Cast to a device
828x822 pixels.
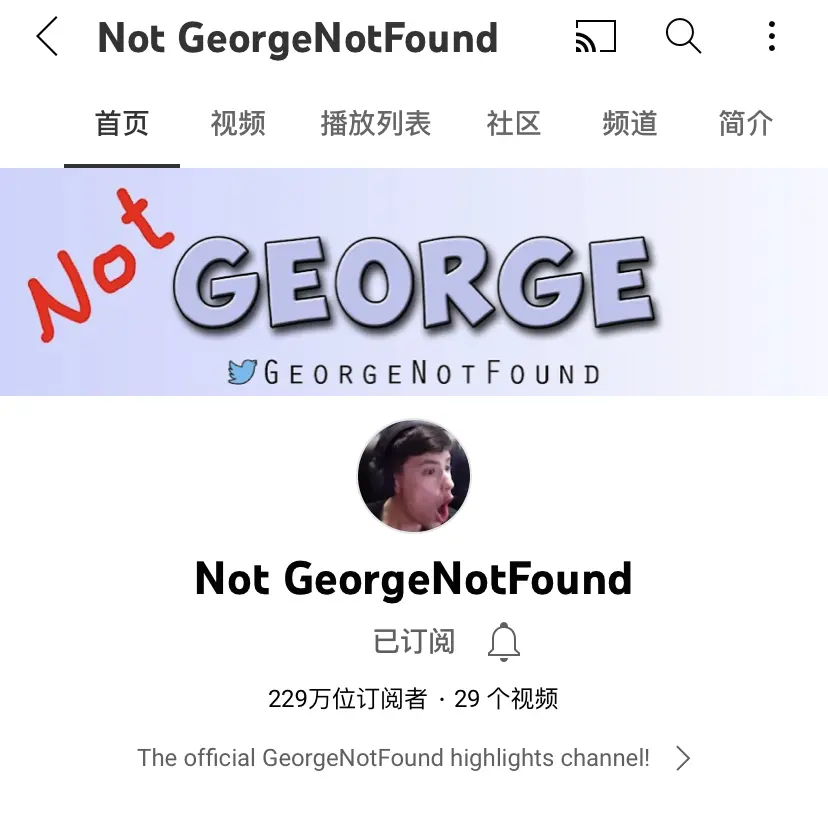tap(596, 37)
